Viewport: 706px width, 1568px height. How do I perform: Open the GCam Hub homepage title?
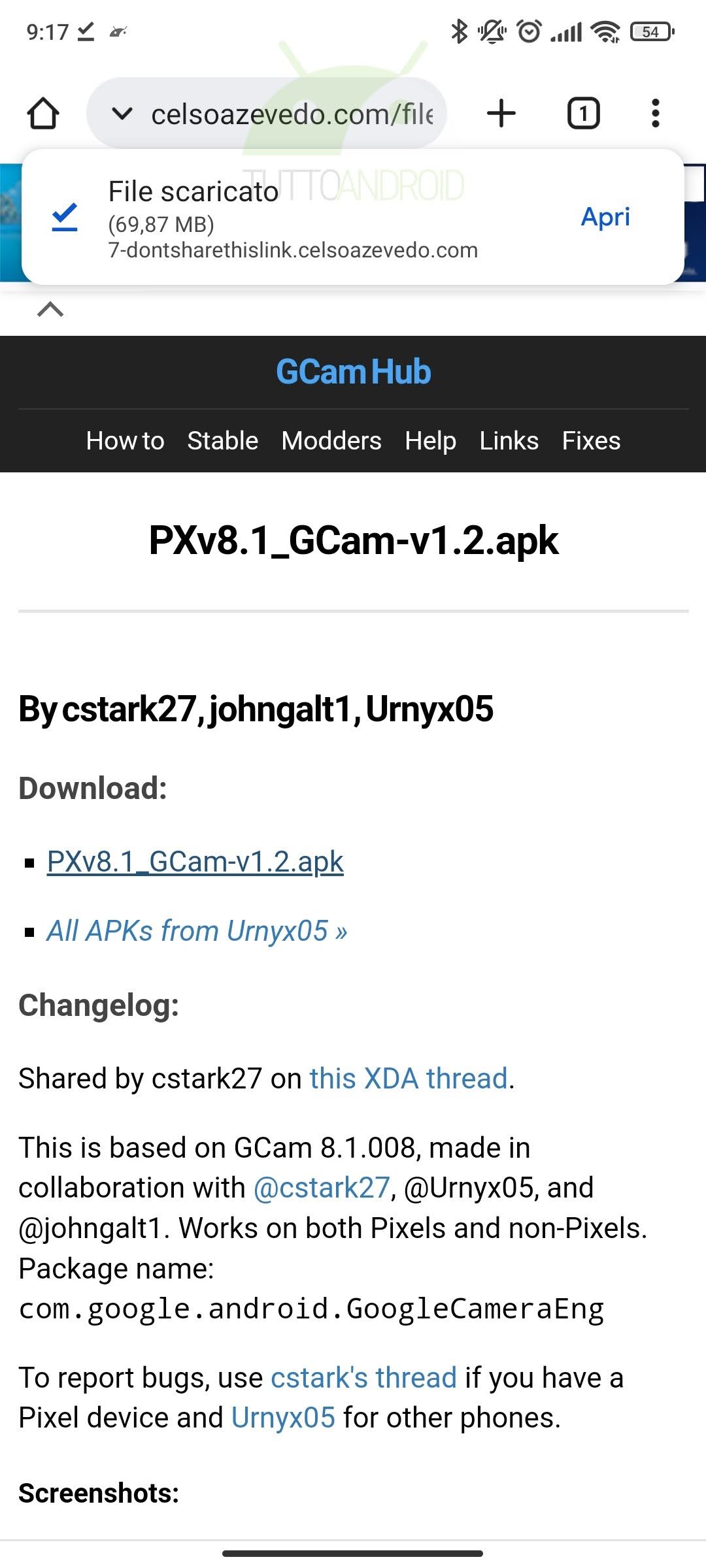pos(353,372)
